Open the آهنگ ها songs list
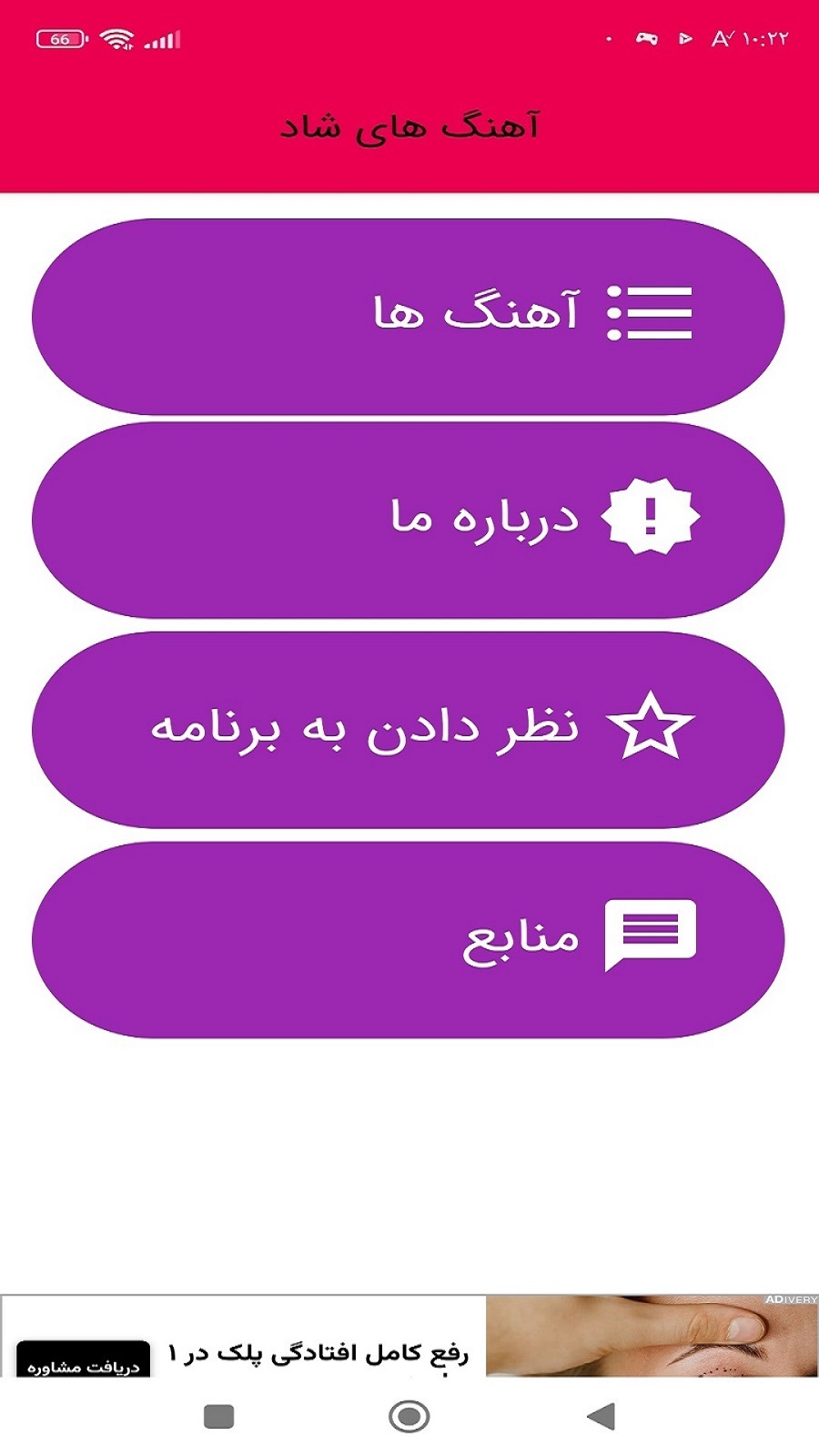Image resolution: width=819 pixels, height=1456 pixels. coord(408,316)
